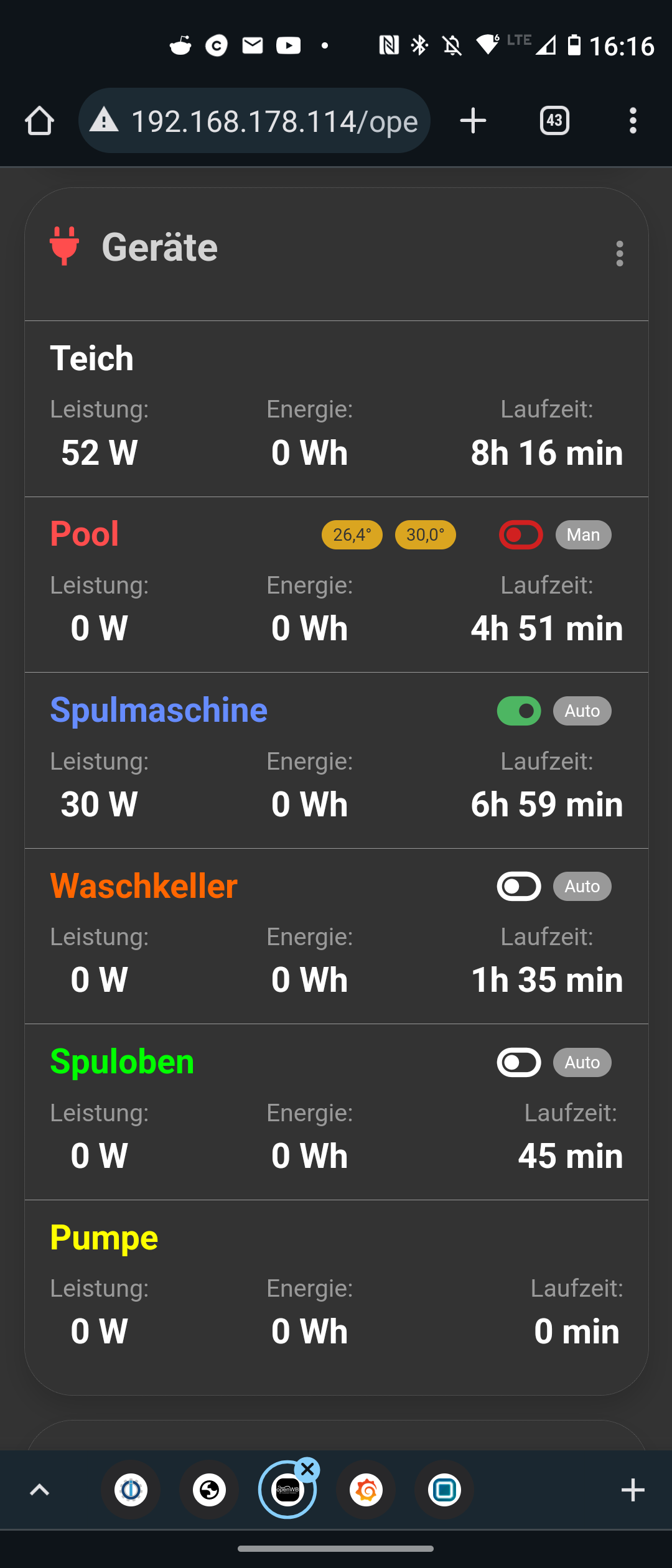Switch to the globe icon tab
This screenshot has height=1568, width=672.
pos(209,1490)
